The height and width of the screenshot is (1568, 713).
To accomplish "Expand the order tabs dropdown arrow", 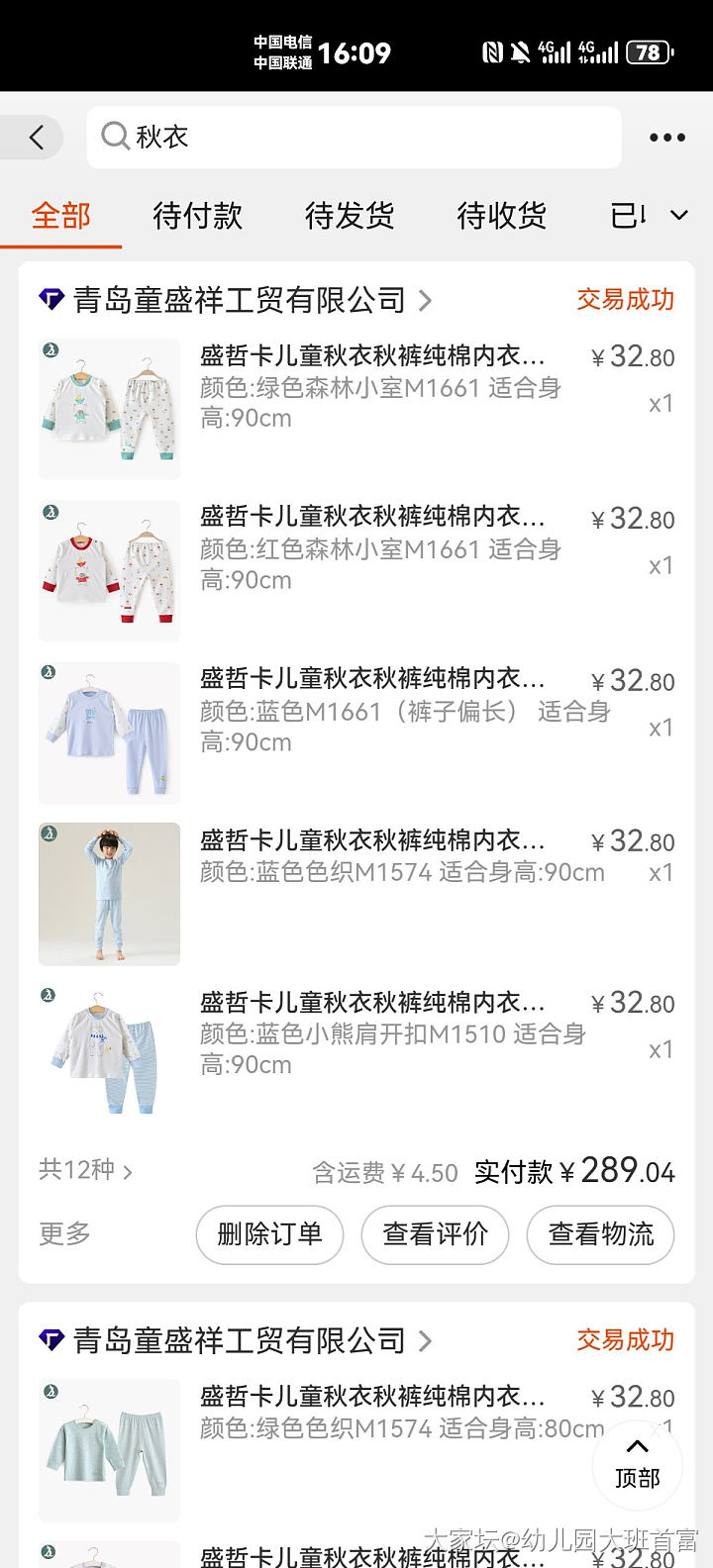I will [x=679, y=215].
